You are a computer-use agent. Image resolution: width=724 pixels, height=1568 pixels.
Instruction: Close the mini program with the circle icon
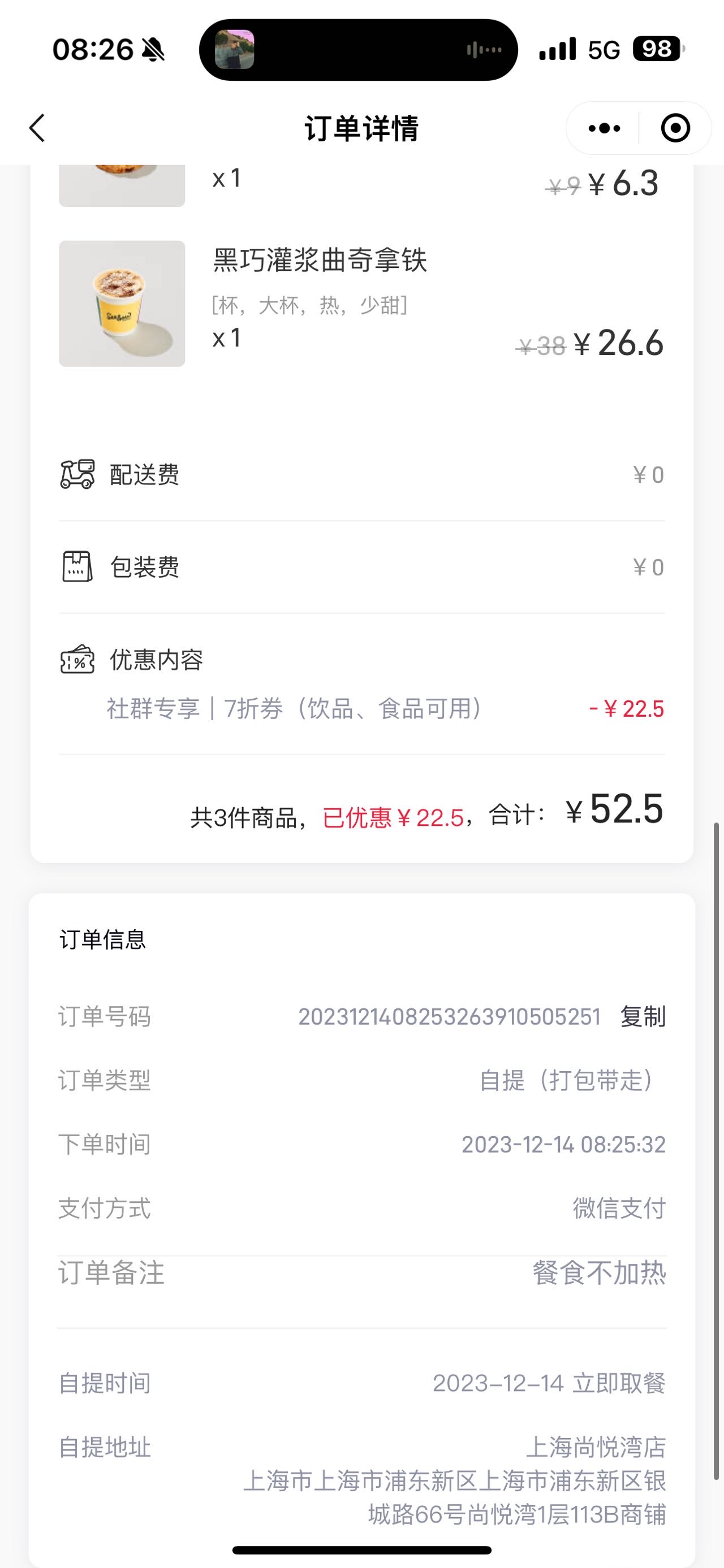pos(675,128)
